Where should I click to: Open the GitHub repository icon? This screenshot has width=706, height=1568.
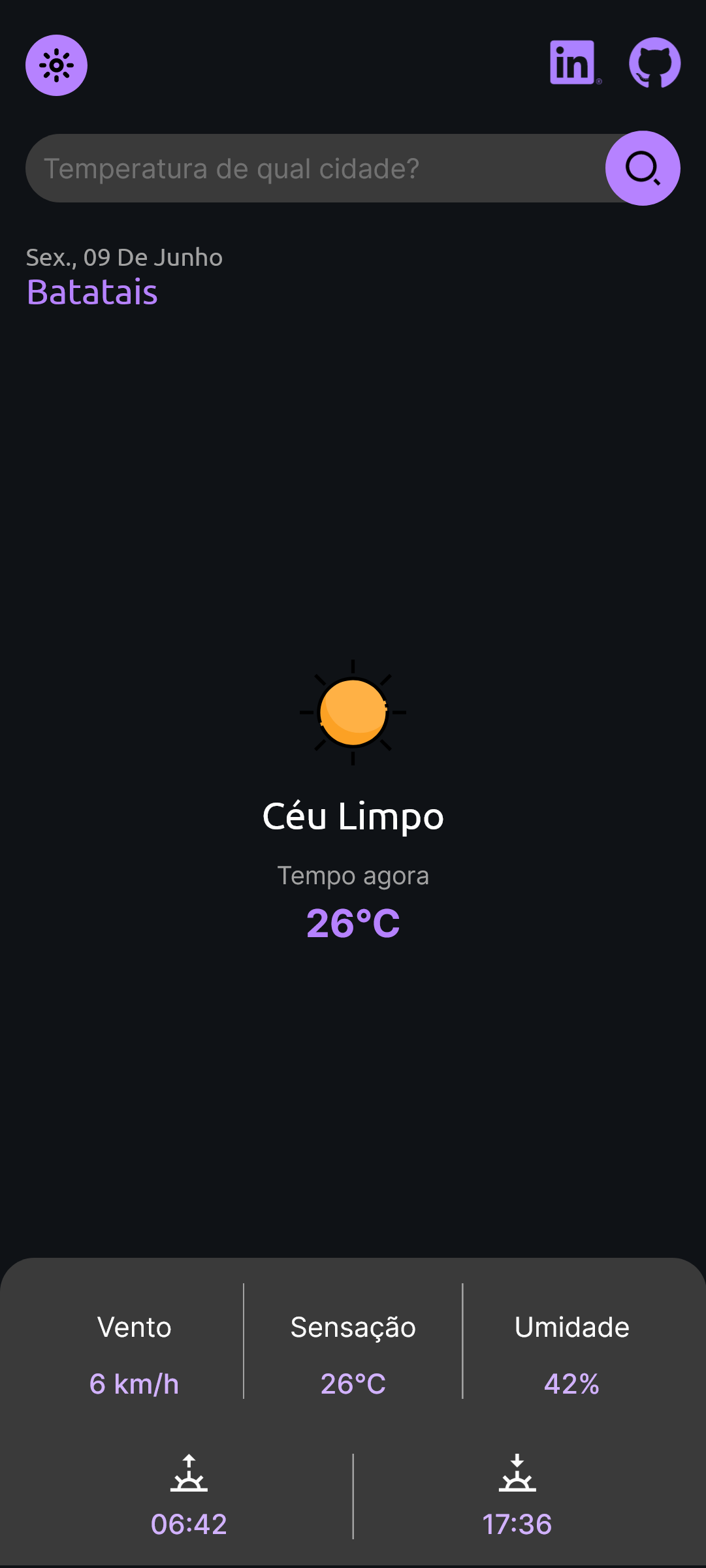pyautogui.click(x=655, y=63)
